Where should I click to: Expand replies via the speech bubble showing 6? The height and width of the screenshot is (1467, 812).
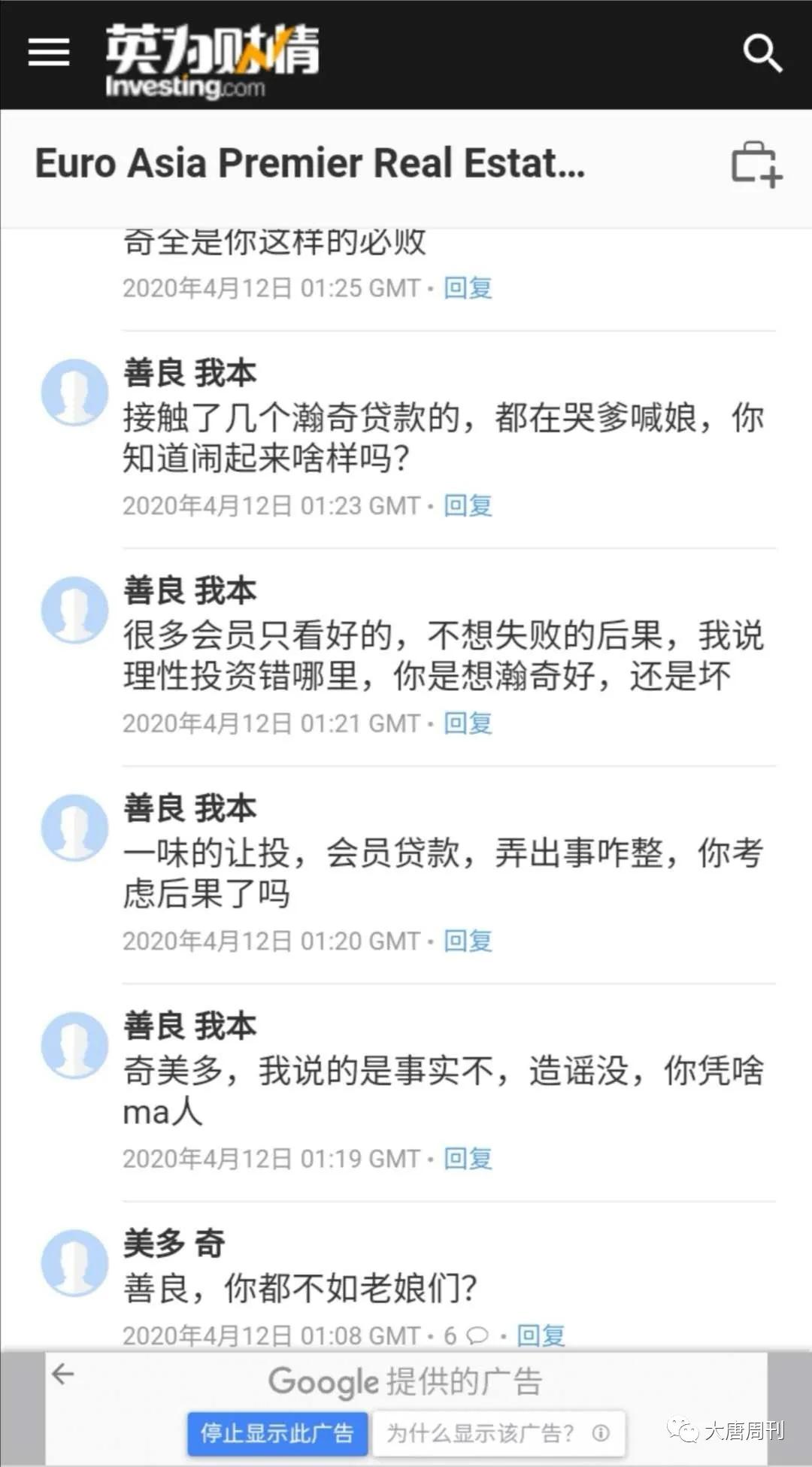[x=477, y=1335]
